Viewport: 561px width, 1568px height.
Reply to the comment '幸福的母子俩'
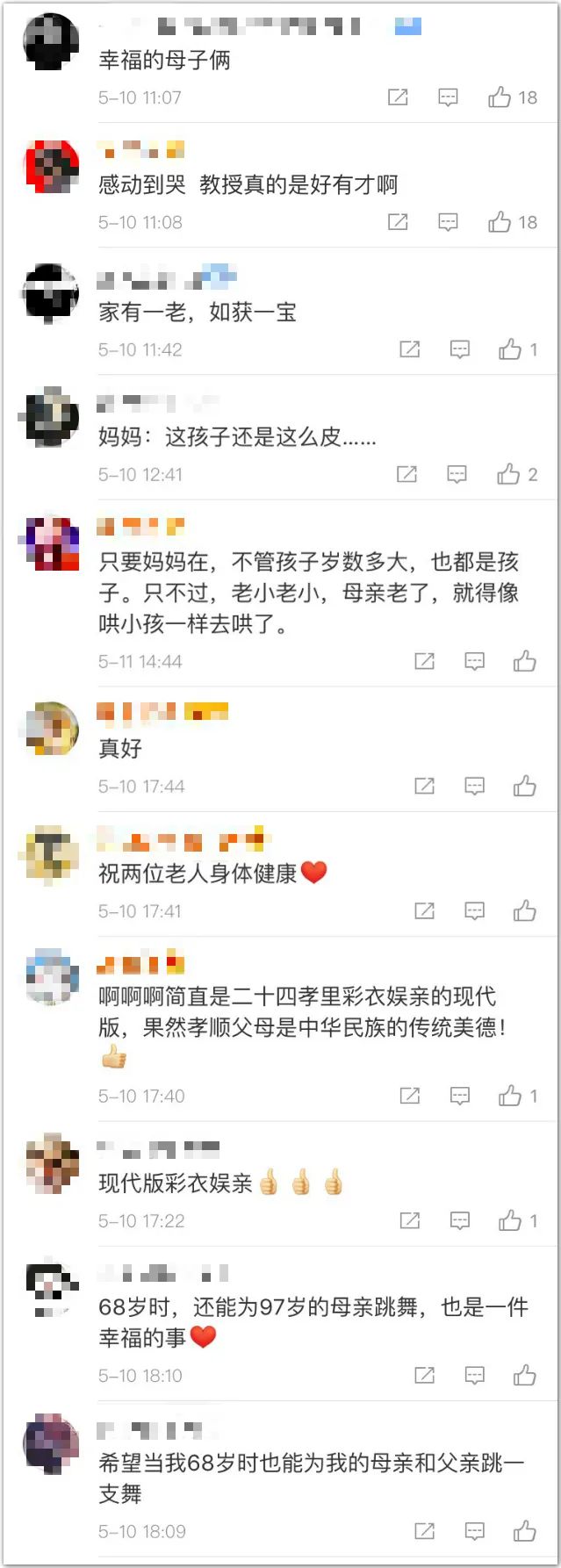pyautogui.click(x=448, y=97)
